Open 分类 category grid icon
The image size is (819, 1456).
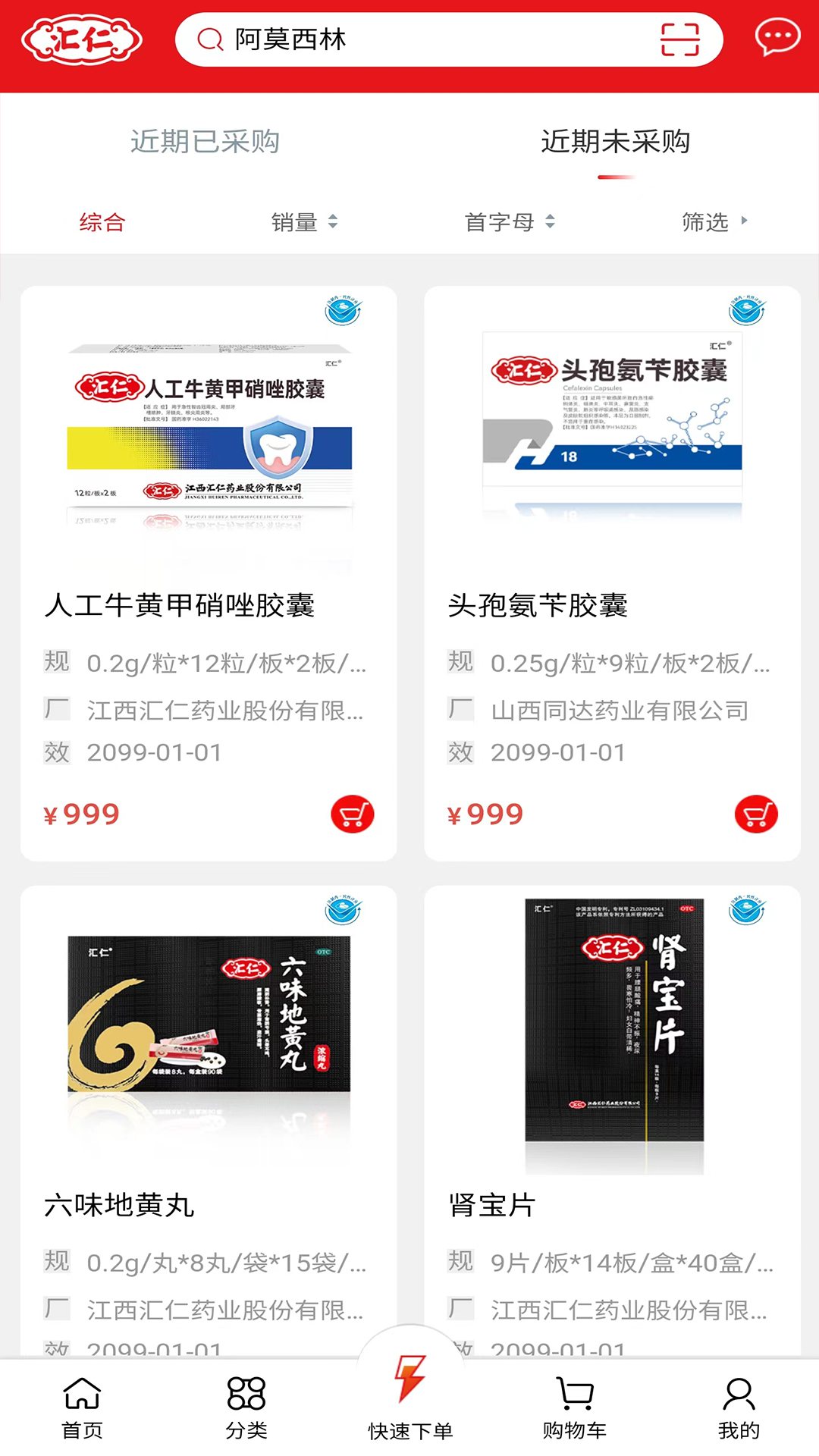(x=245, y=1399)
